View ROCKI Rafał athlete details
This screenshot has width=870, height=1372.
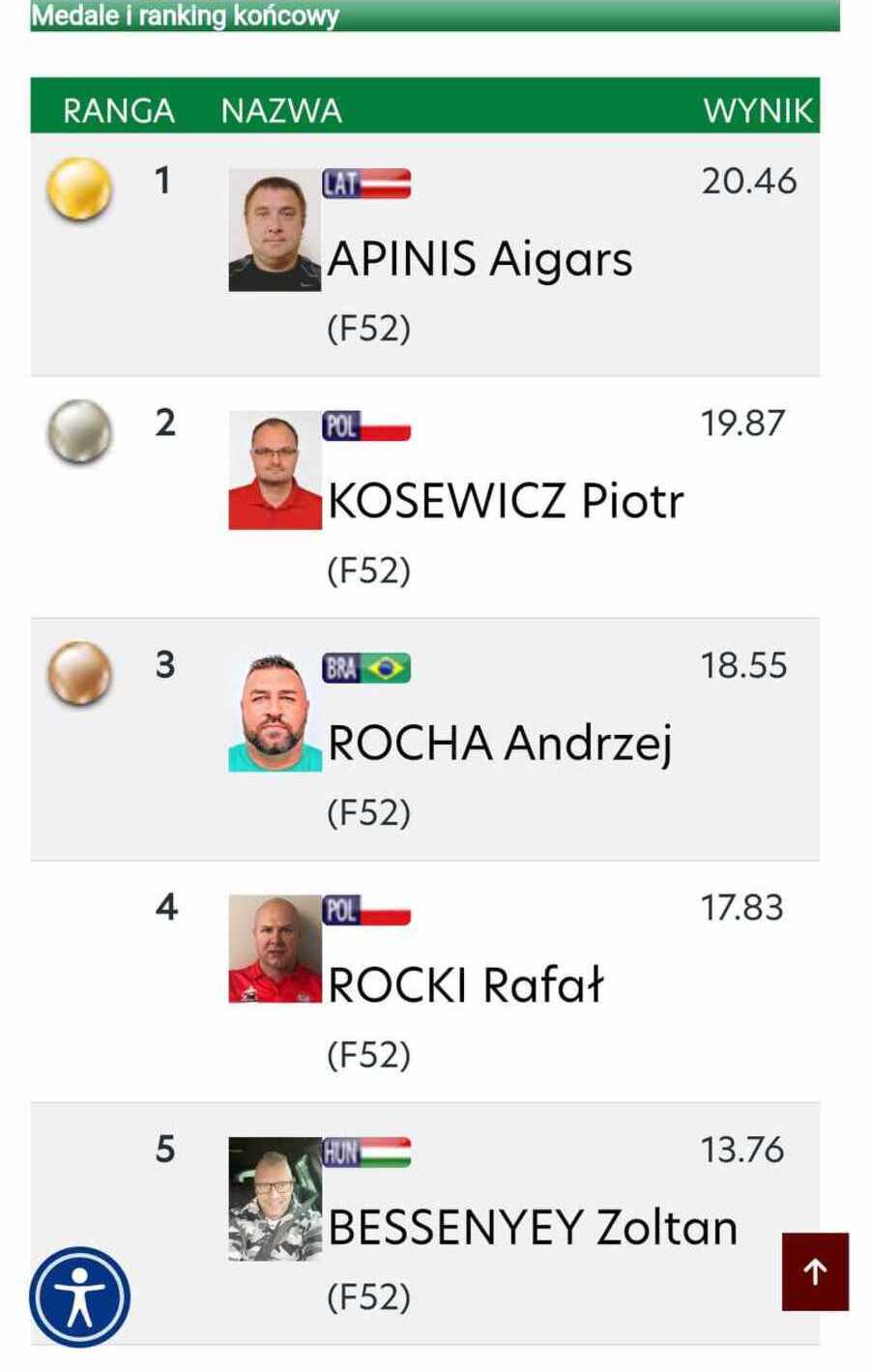(x=465, y=985)
